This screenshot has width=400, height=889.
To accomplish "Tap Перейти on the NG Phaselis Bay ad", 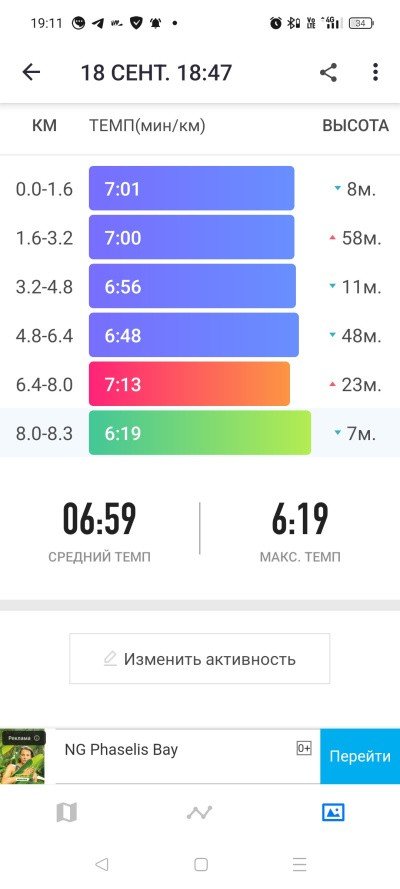I will 360,756.
